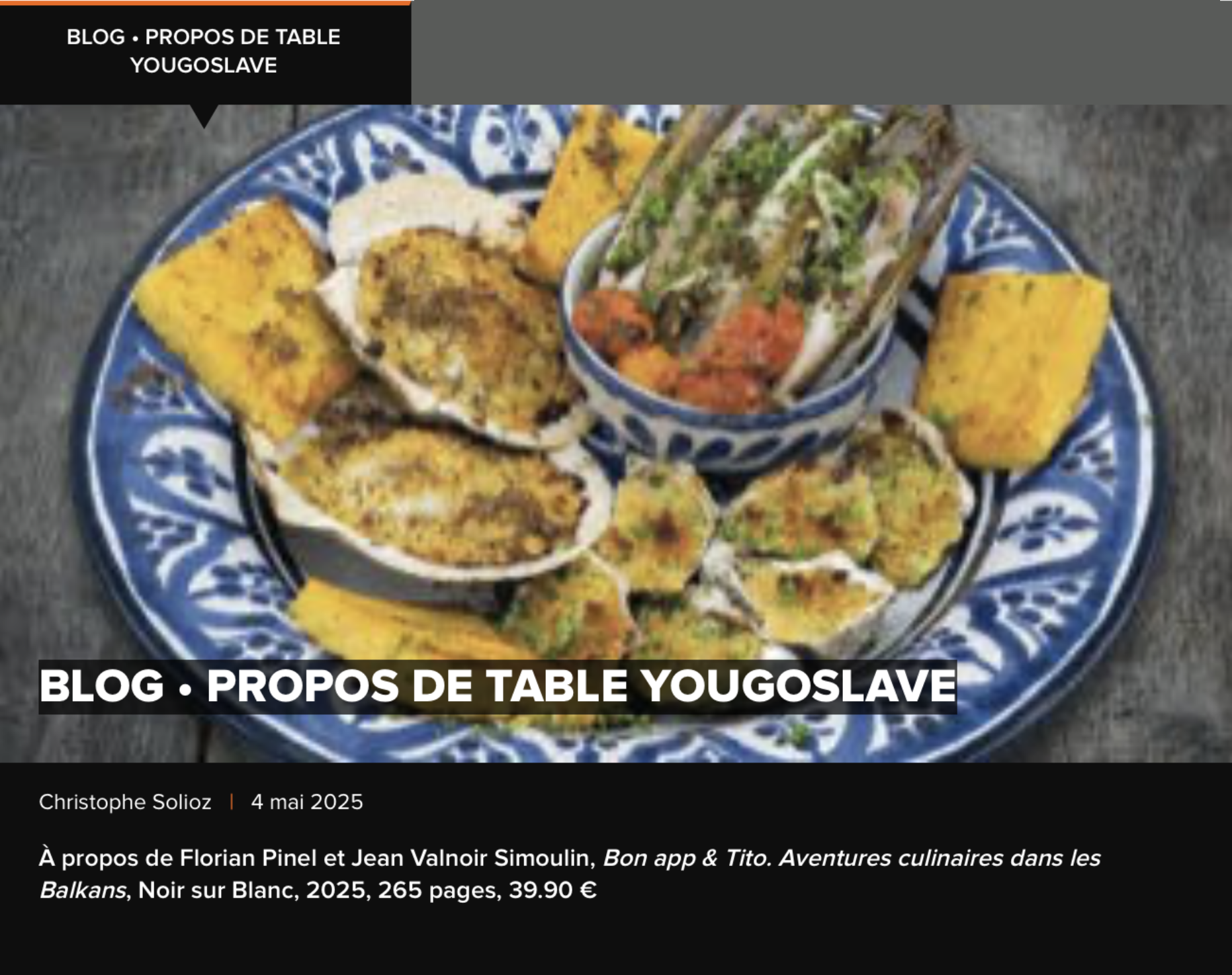Select the Blog Propos de table yougoslave tab

tap(204, 52)
